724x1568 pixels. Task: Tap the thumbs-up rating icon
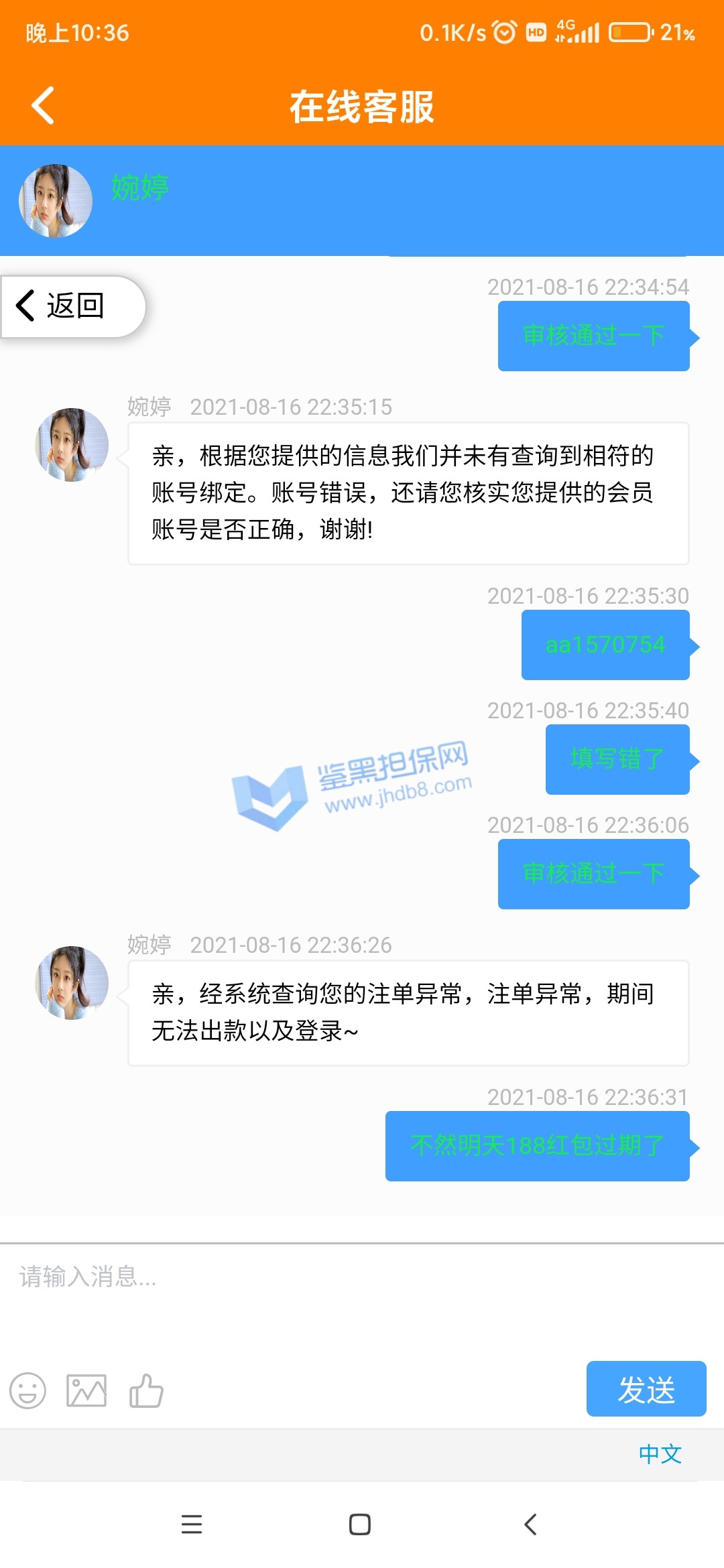(146, 1390)
